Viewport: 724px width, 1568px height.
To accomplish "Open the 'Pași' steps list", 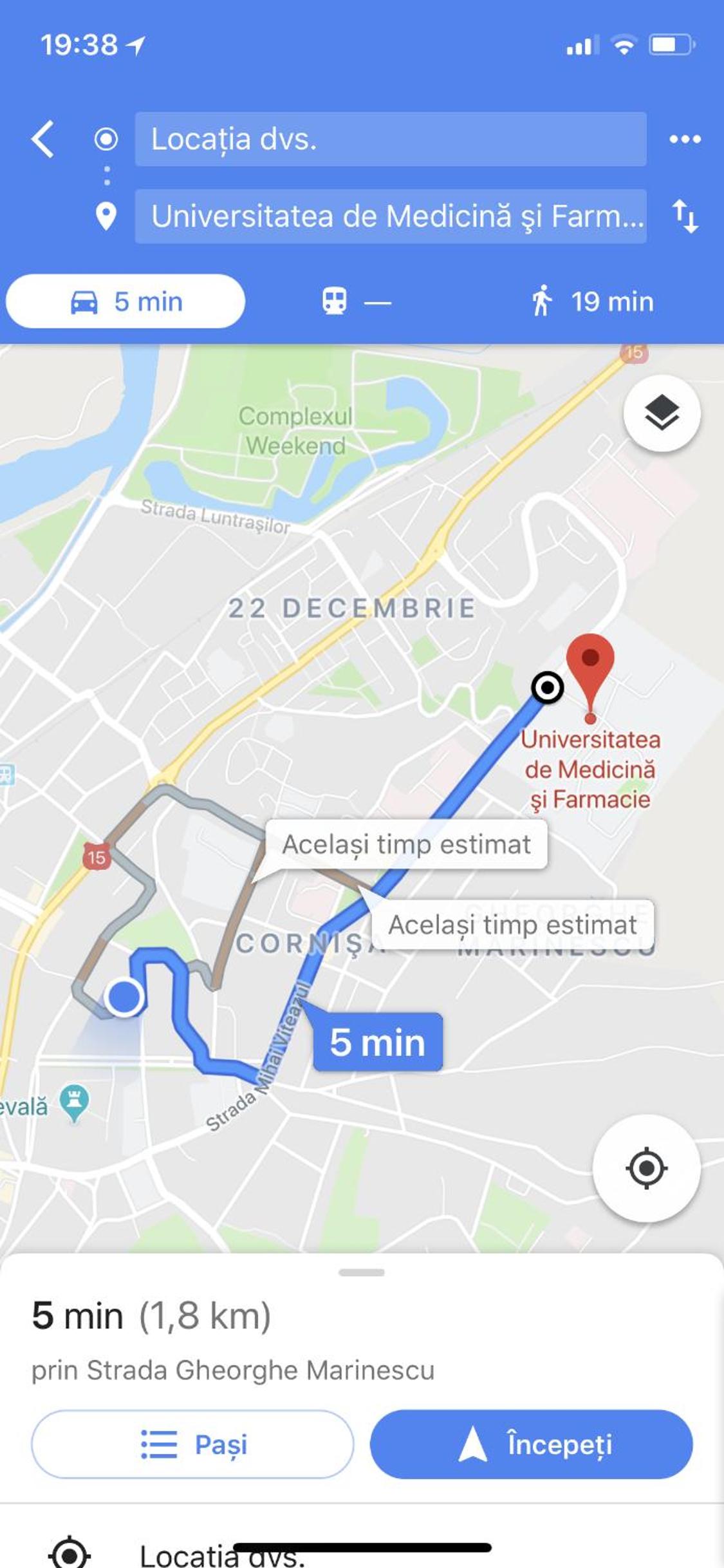I will (x=192, y=1444).
